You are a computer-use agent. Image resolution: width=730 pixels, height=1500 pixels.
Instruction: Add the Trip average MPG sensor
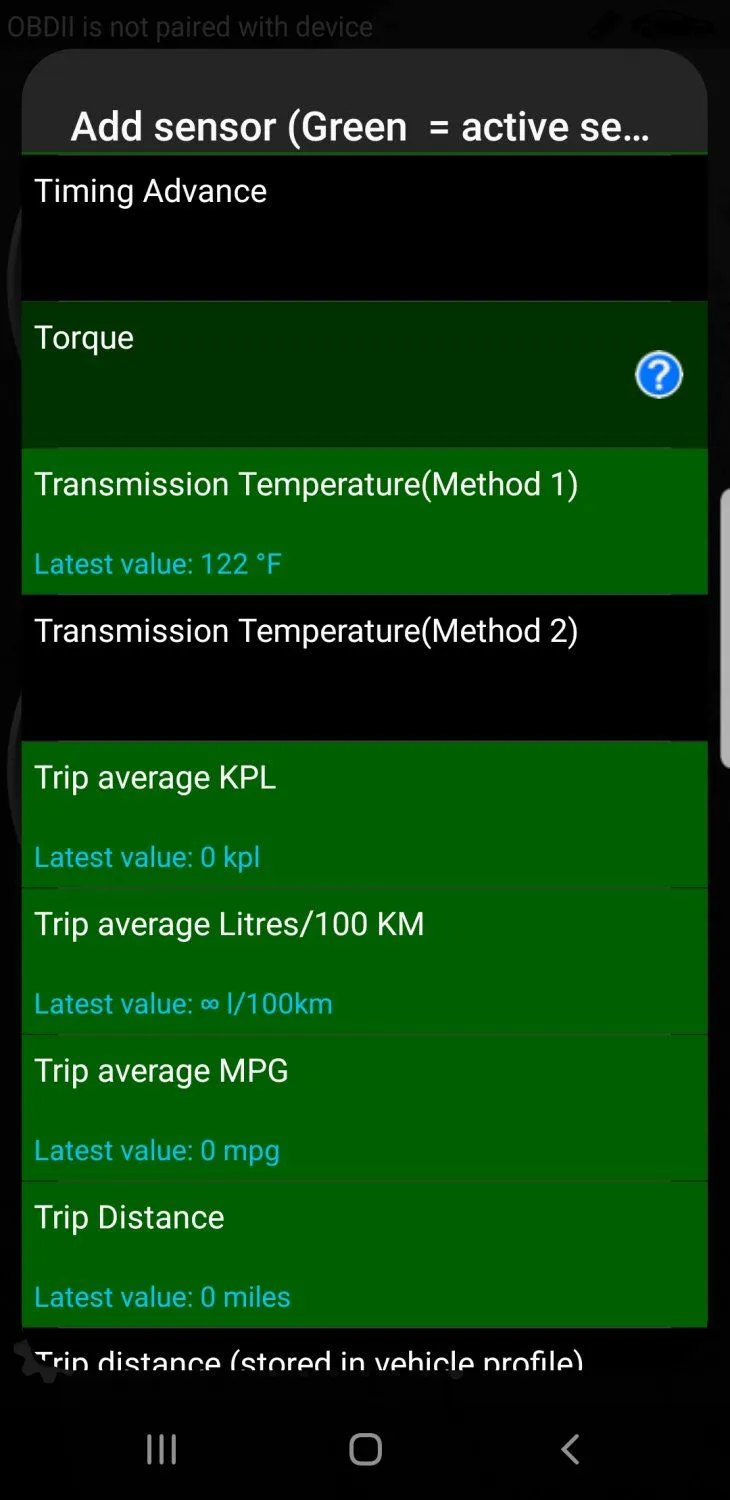click(x=364, y=1107)
